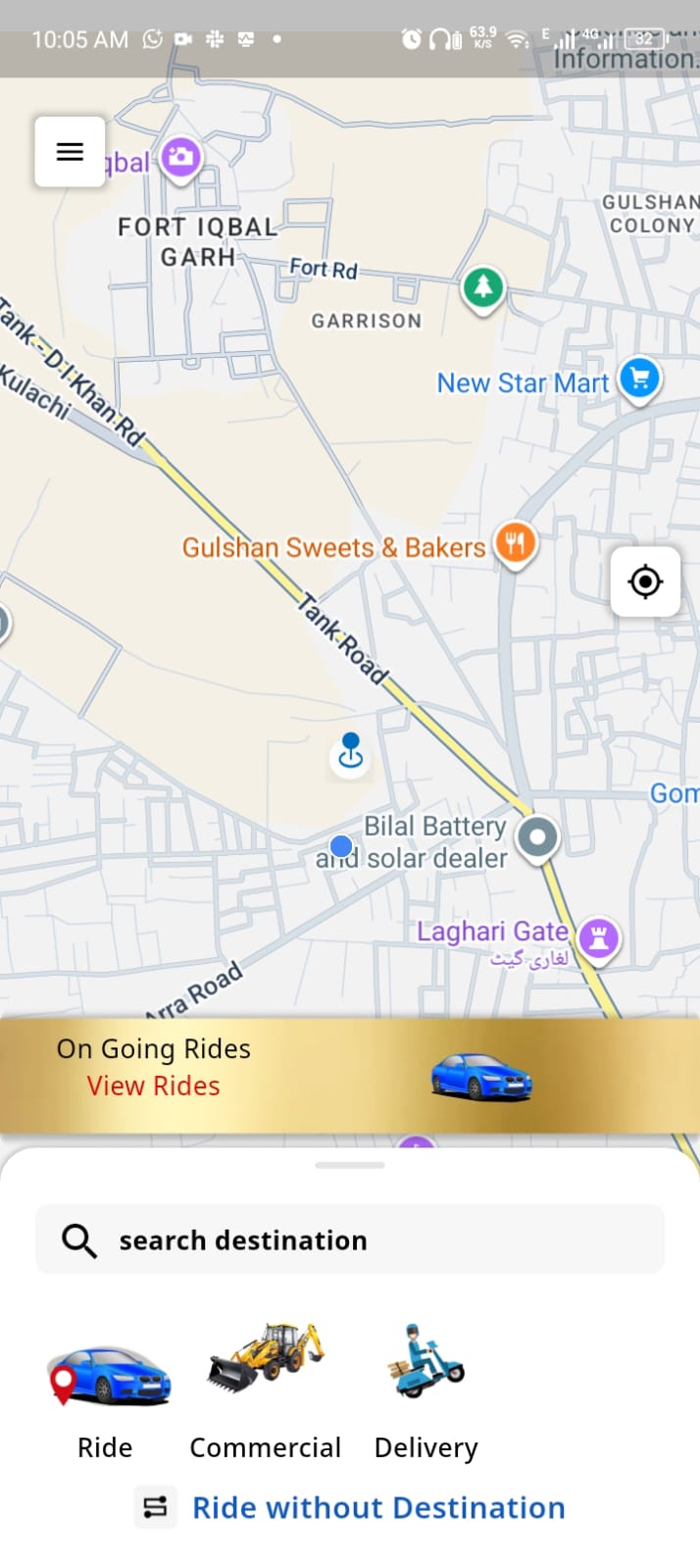The image size is (700, 1568).
Task: Open the Gulshan Sweets & Bakers map marker
Action: coord(515,542)
